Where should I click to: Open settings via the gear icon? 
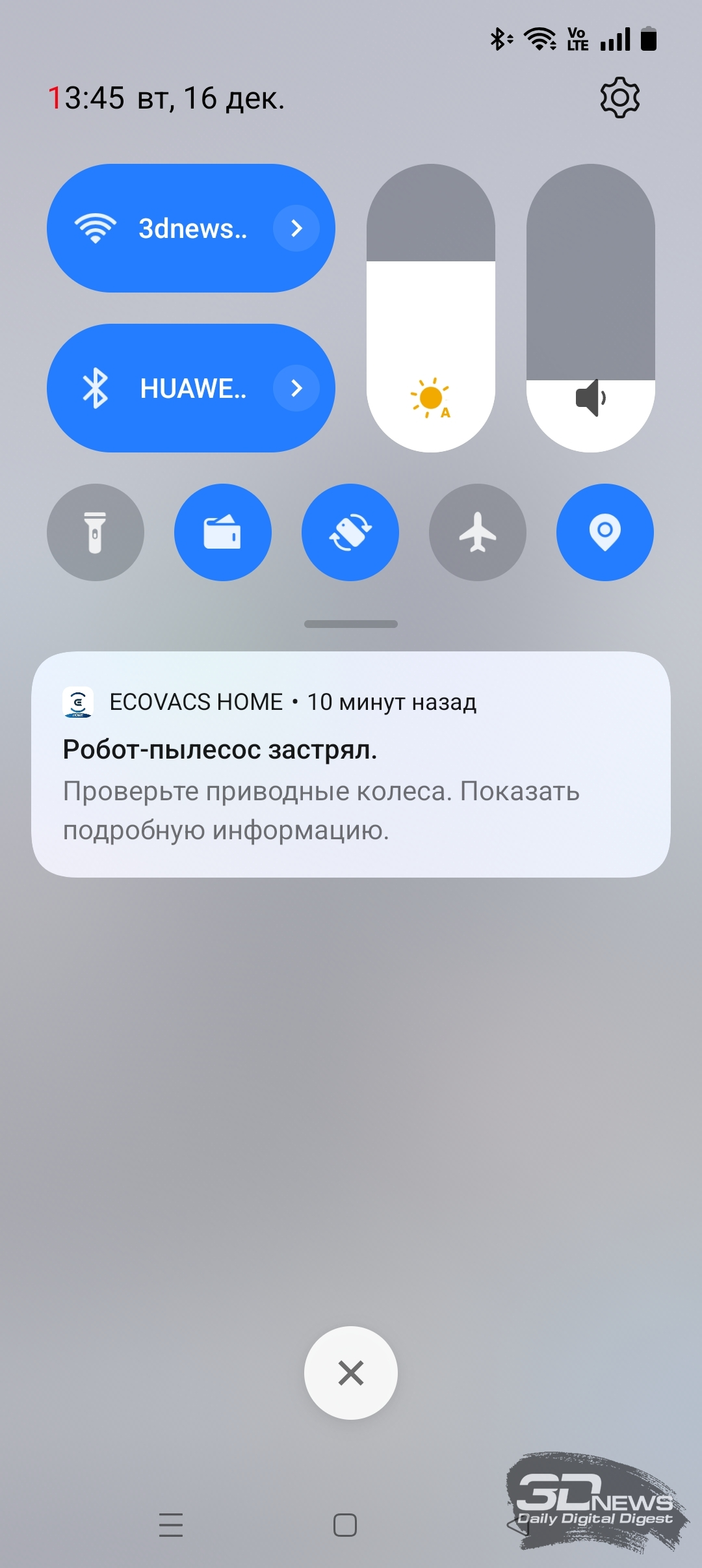click(619, 98)
